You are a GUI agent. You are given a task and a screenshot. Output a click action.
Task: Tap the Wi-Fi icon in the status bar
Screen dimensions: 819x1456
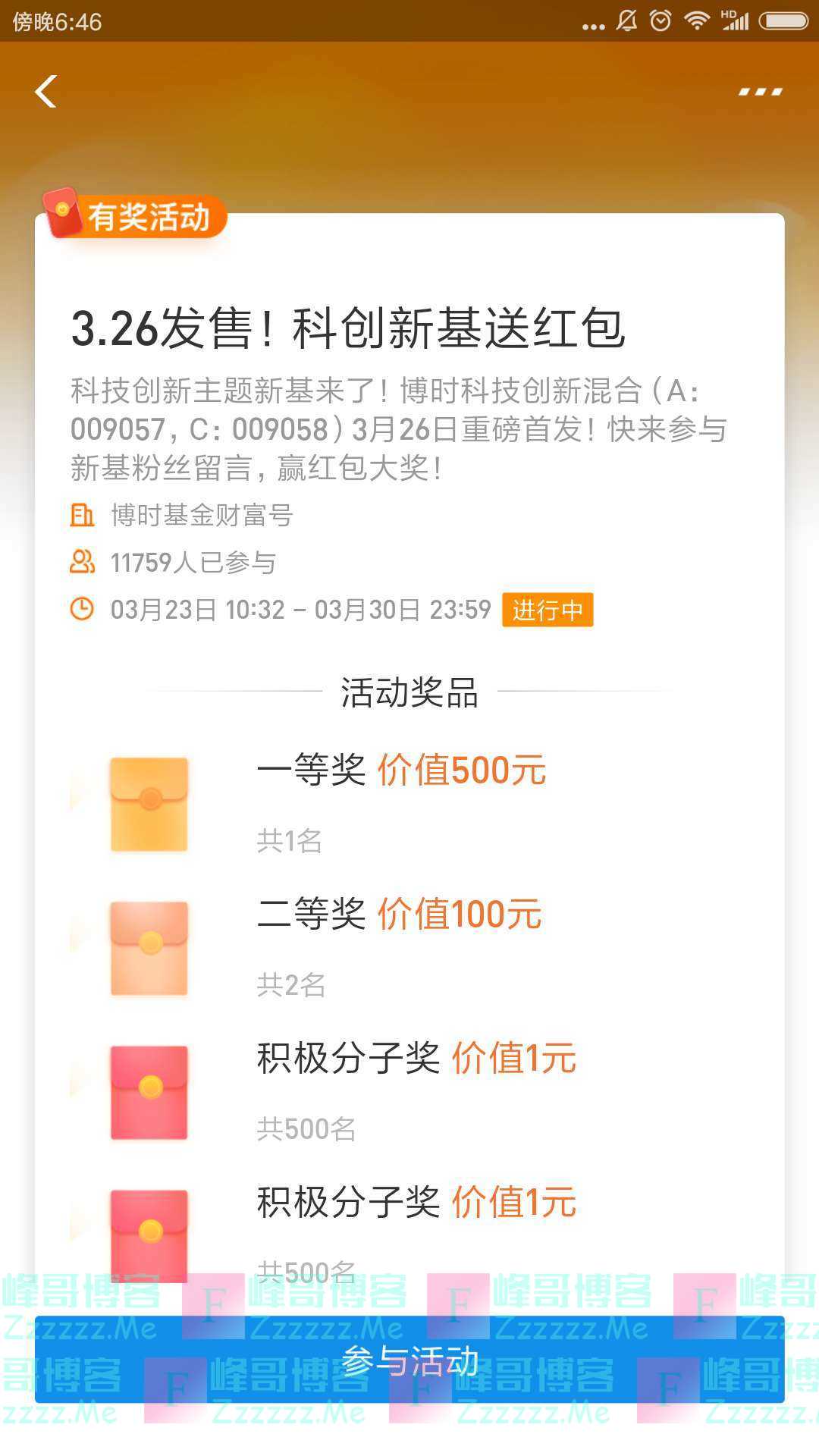click(696, 20)
